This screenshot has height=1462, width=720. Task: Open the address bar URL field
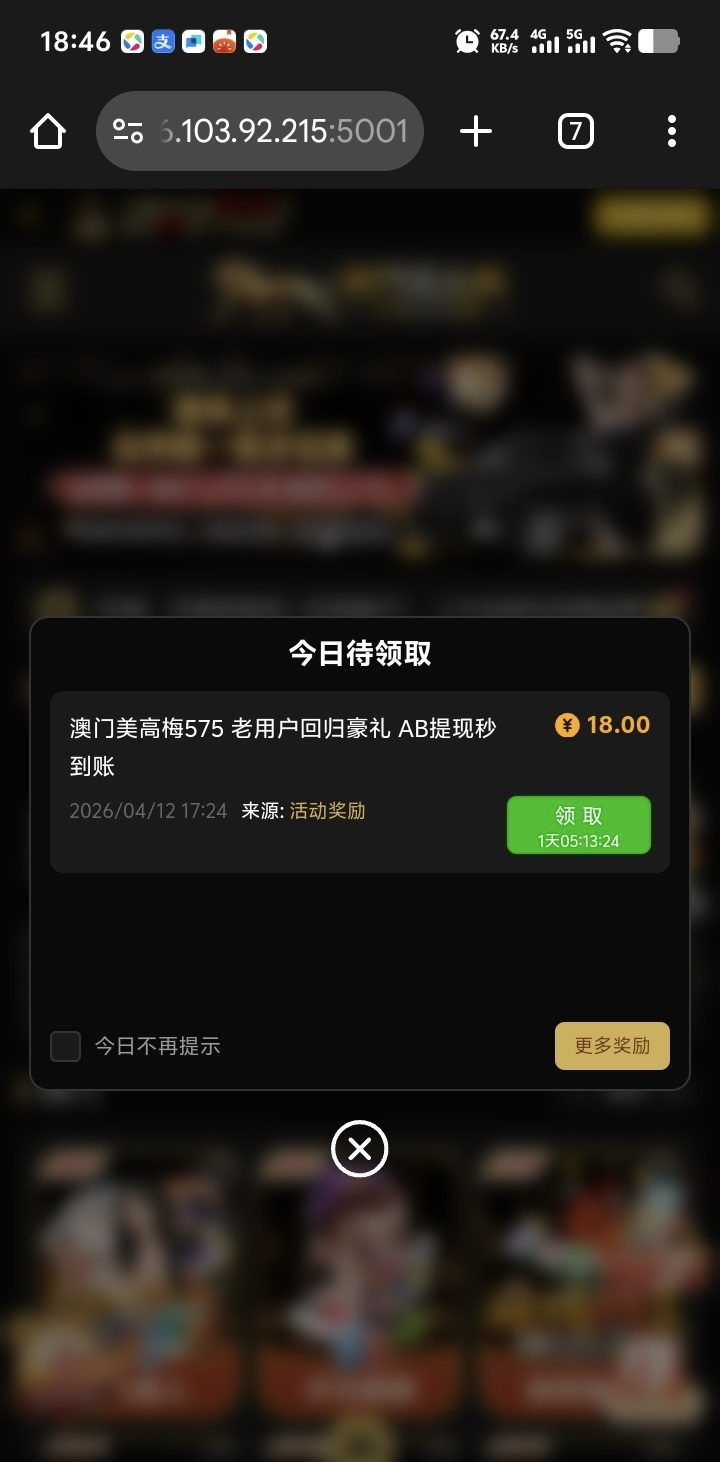(x=284, y=132)
